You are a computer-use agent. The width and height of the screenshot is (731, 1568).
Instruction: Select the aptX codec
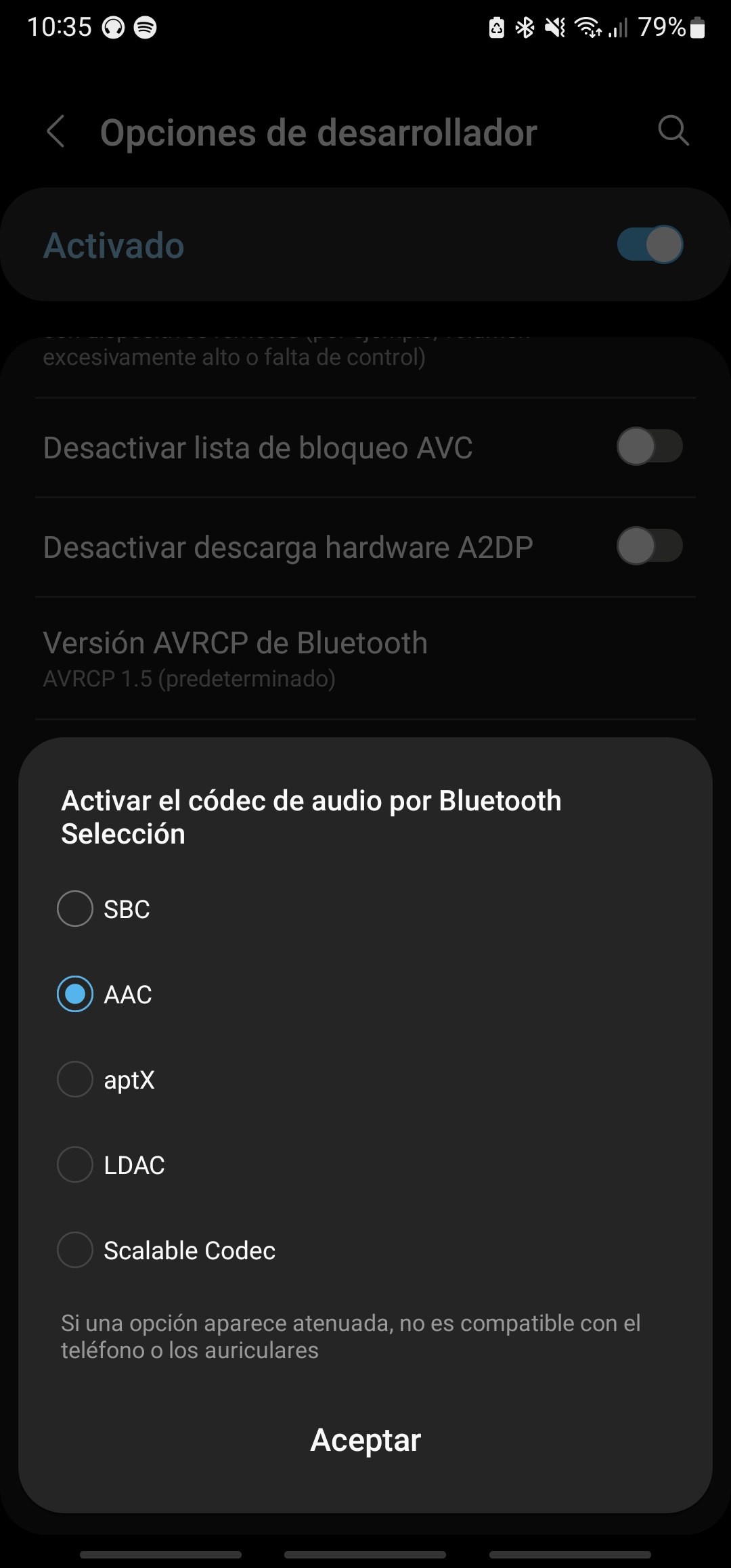(x=75, y=1079)
